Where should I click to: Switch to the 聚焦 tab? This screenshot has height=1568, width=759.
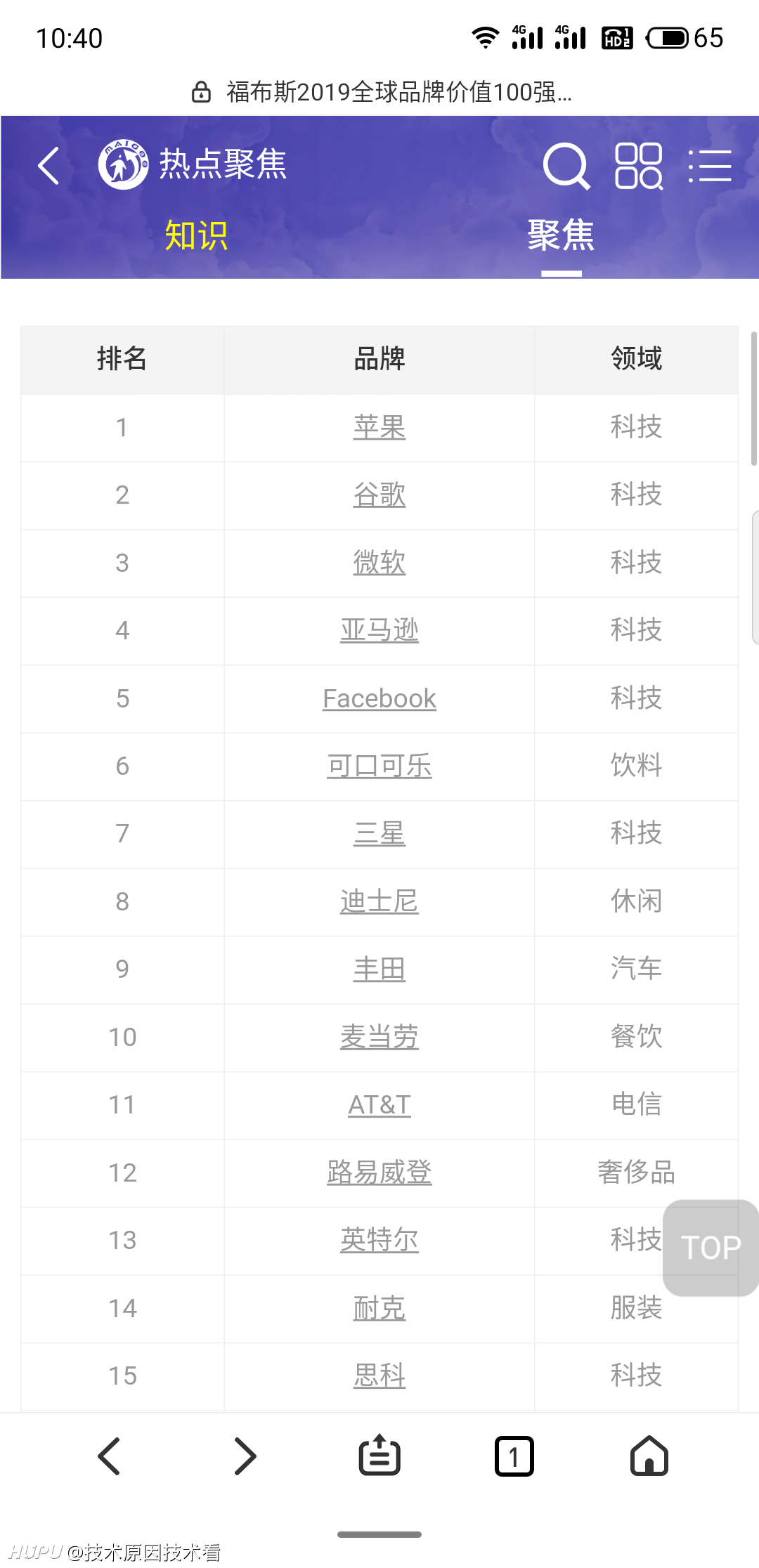(561, 235)
